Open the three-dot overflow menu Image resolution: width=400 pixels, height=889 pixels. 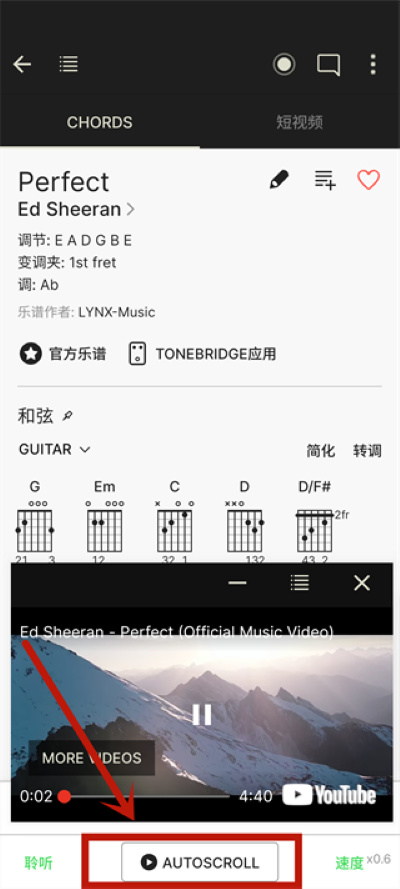pyautogui.click(x=372, y=65)
